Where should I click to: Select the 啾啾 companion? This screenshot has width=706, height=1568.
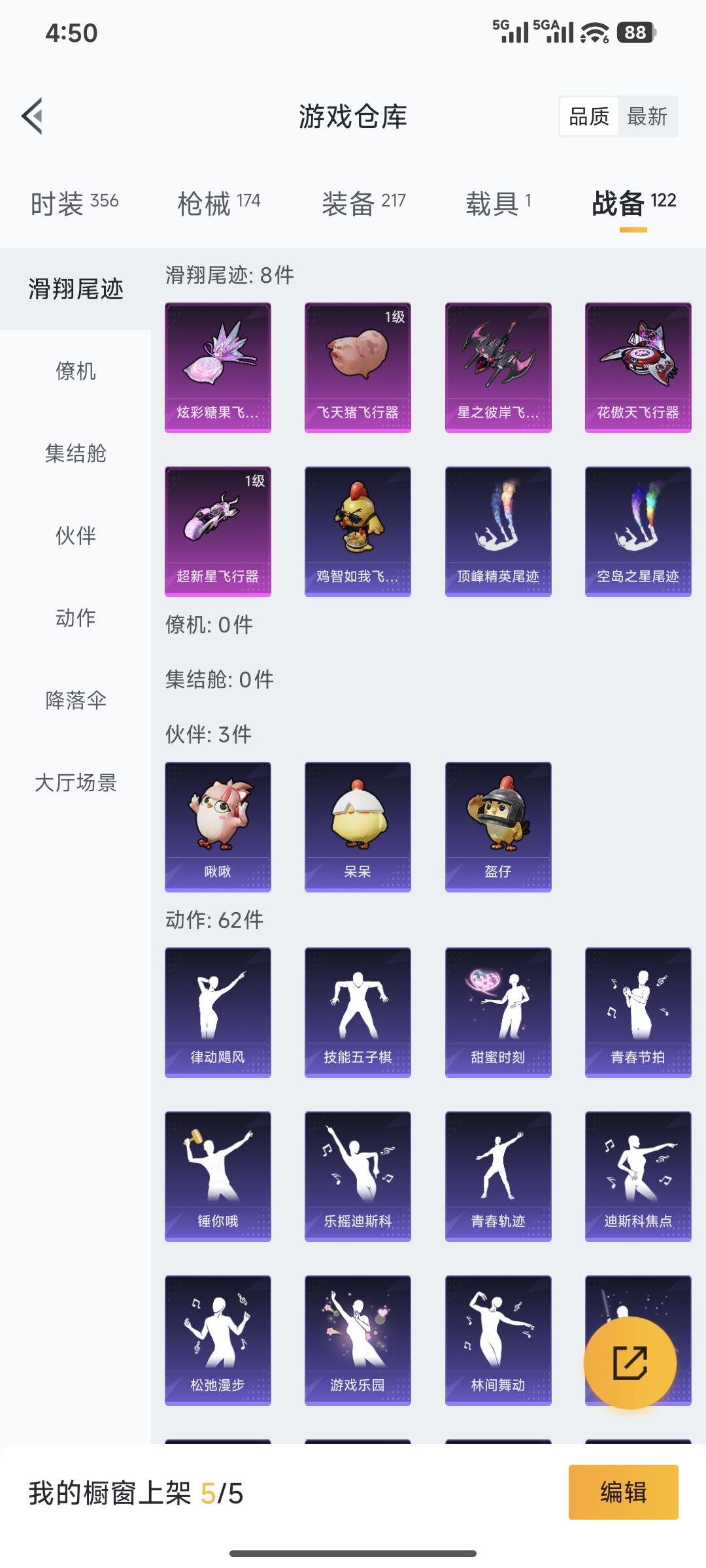pos(217,825)
